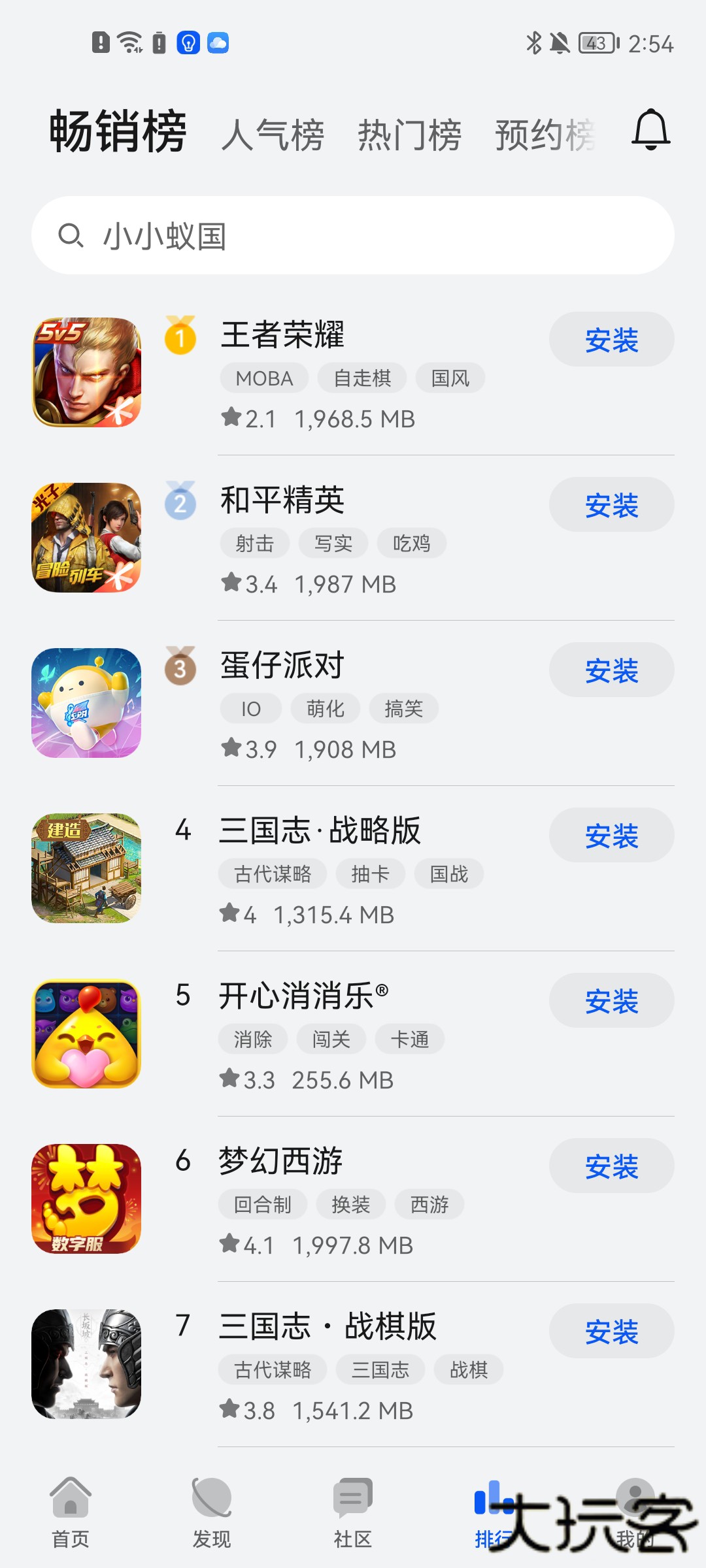Open the notifications bell

(x=650, y=130)
